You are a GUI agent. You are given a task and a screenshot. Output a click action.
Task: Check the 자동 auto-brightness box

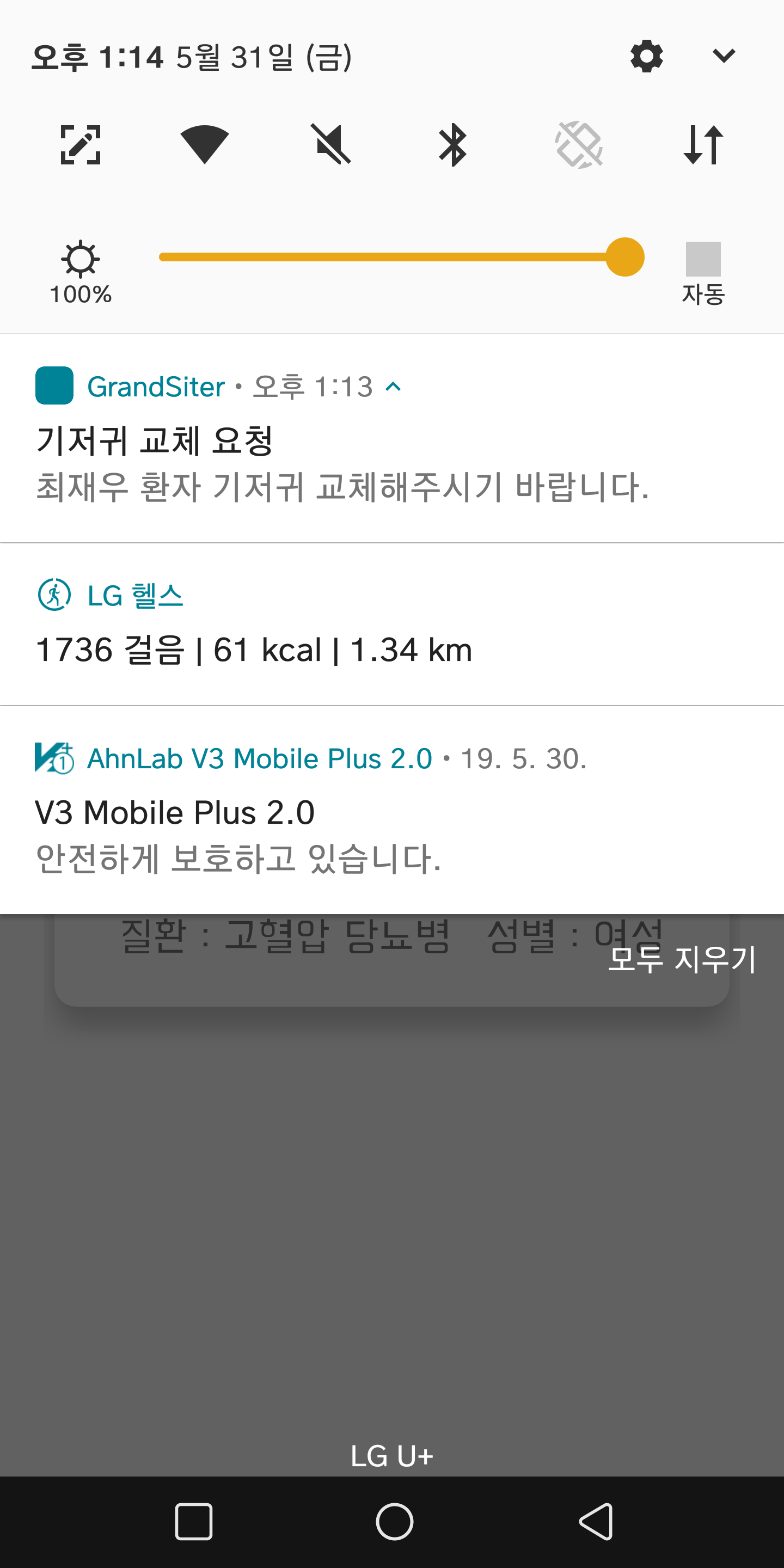point(703,259)
